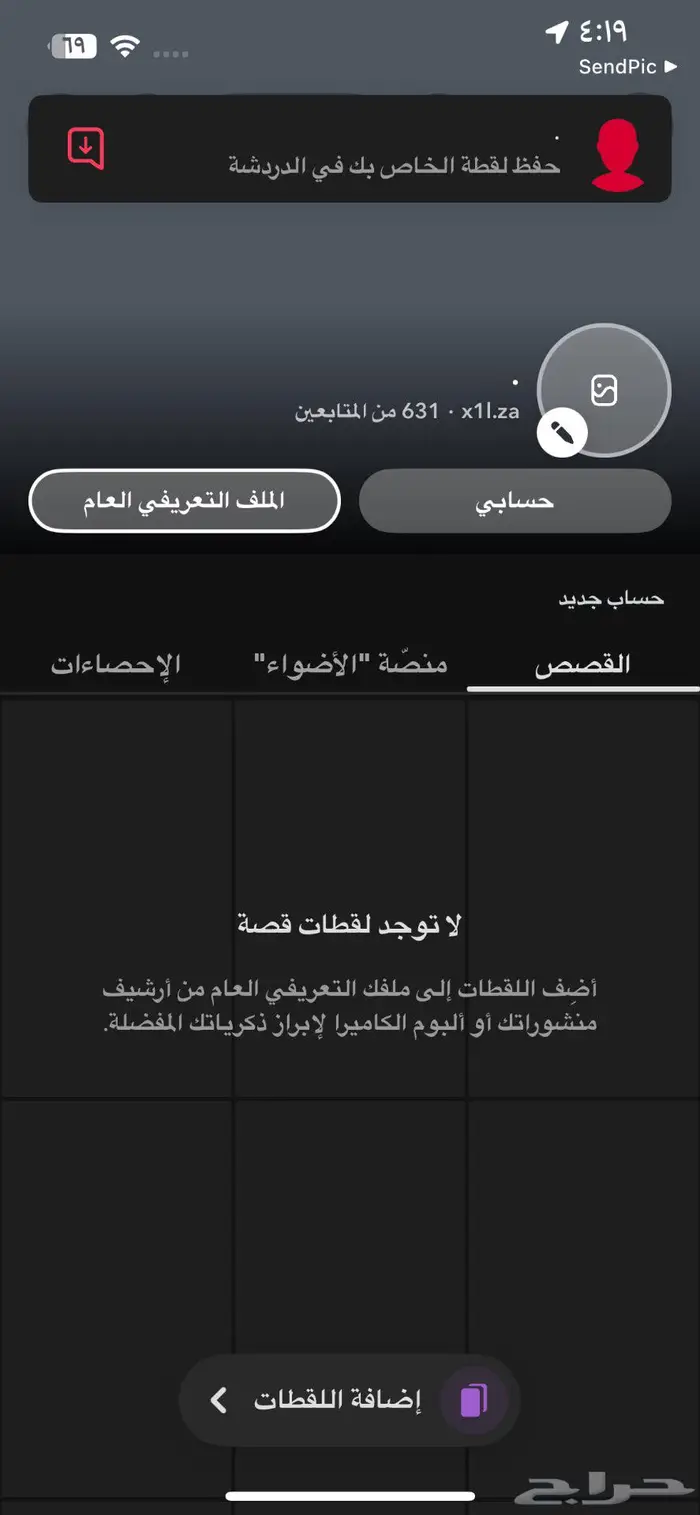
Task: Switch to the القصص tab
Action: pos(583,664)
